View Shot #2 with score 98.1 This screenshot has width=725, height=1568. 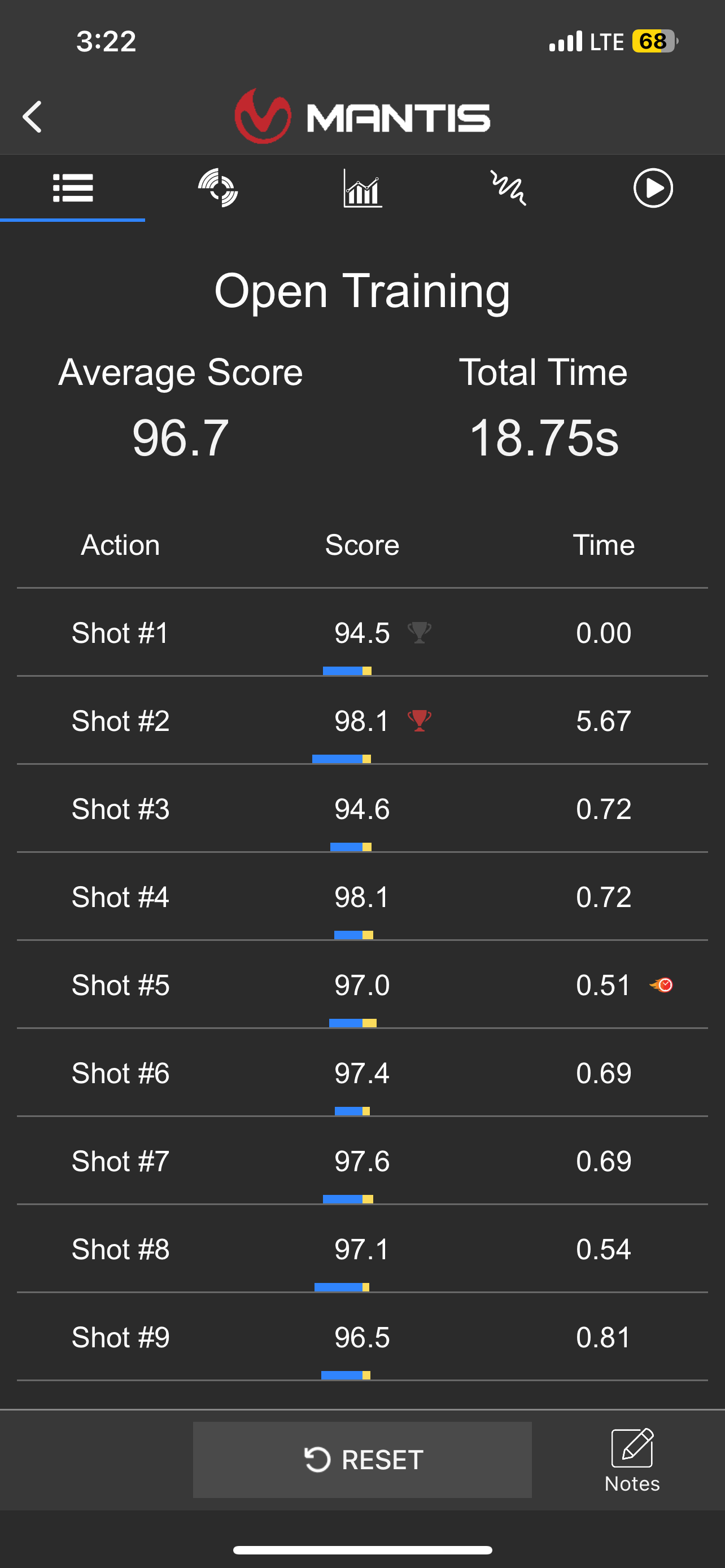362,721
